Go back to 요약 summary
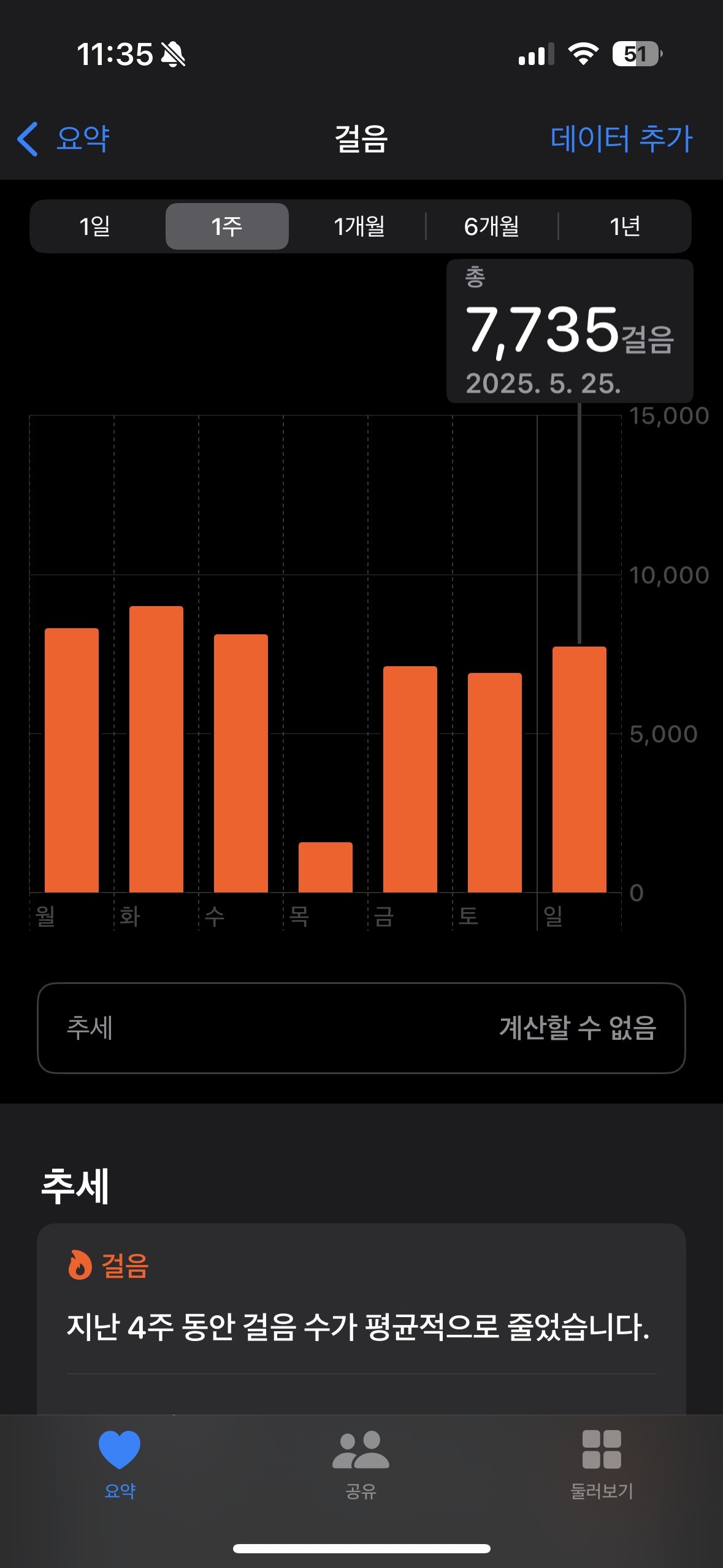Image resolution: width=723 pixels, height=1568 pixels. [63, 139]
